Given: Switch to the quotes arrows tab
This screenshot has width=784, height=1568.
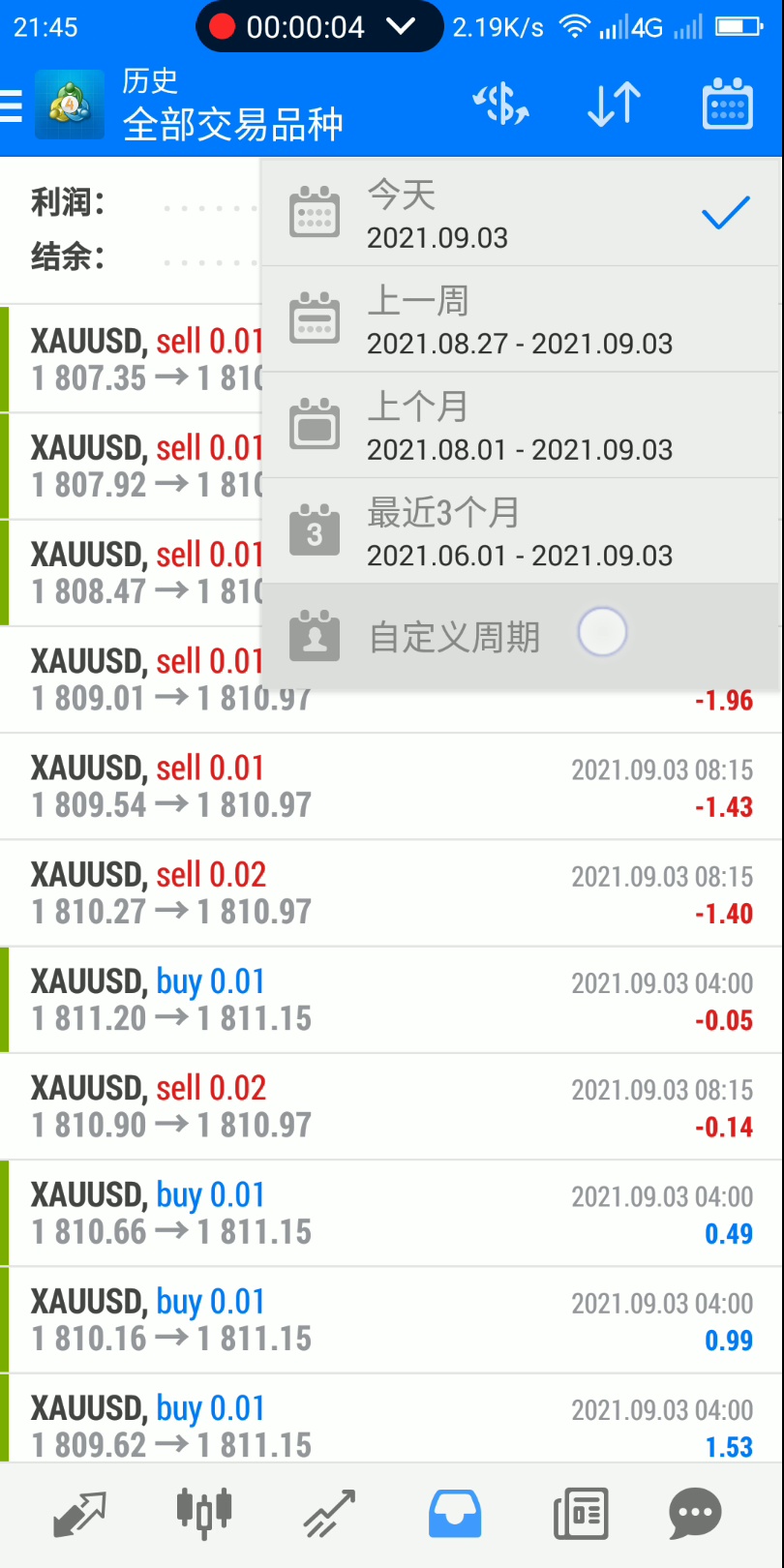Looking at the screenshot, I should coord(79,1515).
